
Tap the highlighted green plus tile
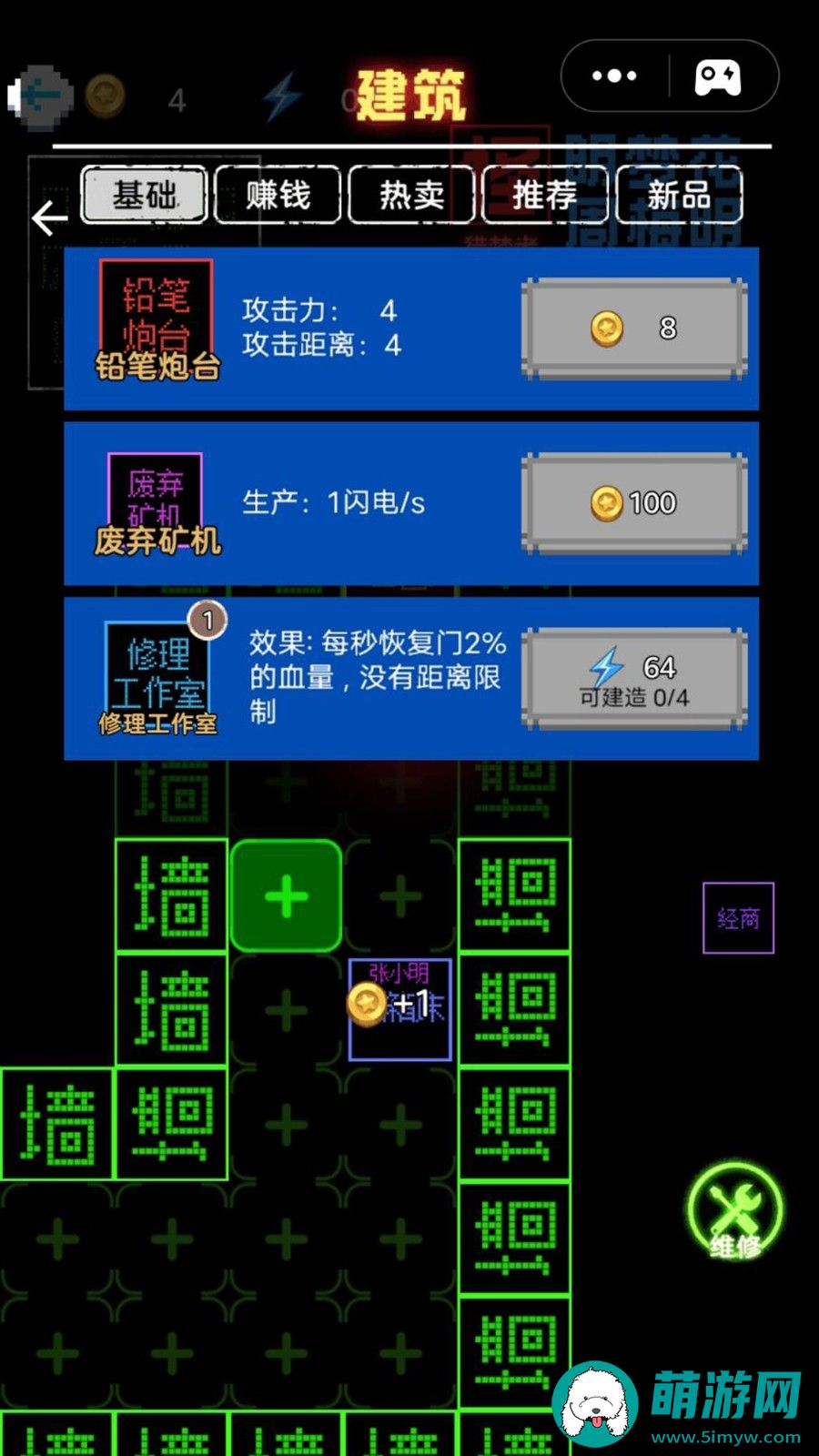point(286,896)
